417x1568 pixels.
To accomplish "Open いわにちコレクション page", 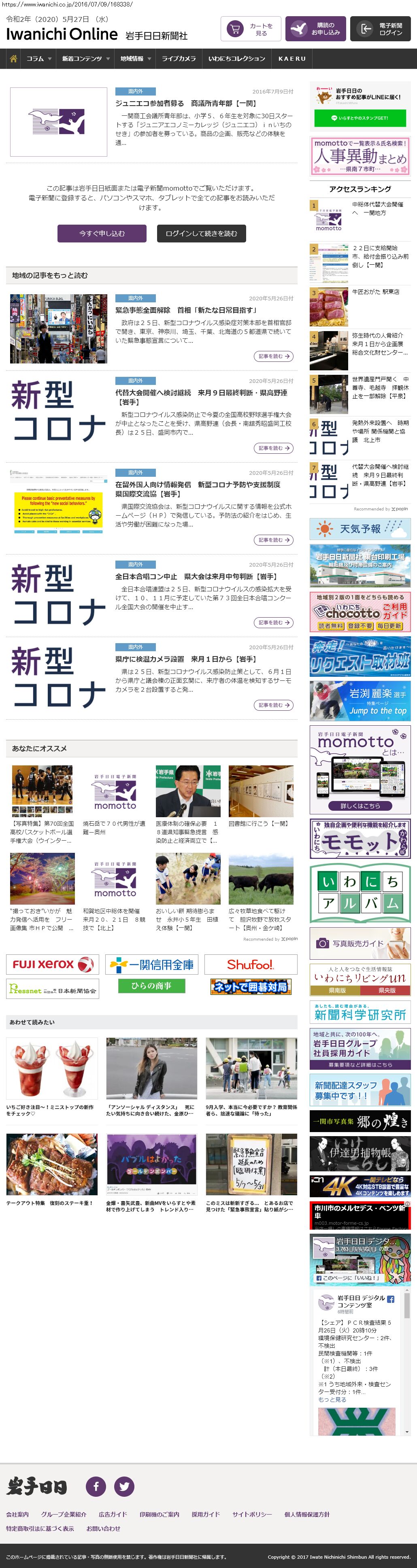I will [x=236, y=58].
